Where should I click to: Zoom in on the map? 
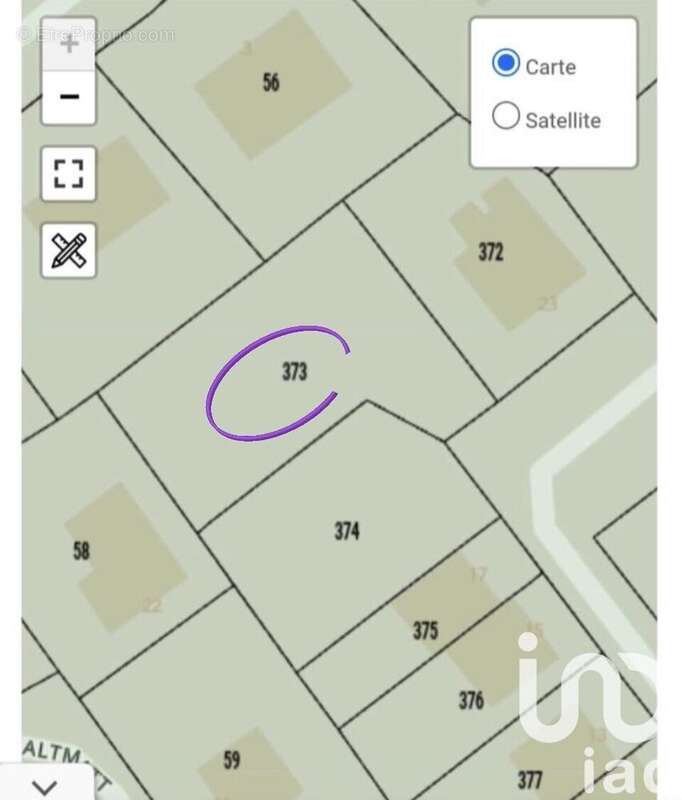click(x=69, y=45)
